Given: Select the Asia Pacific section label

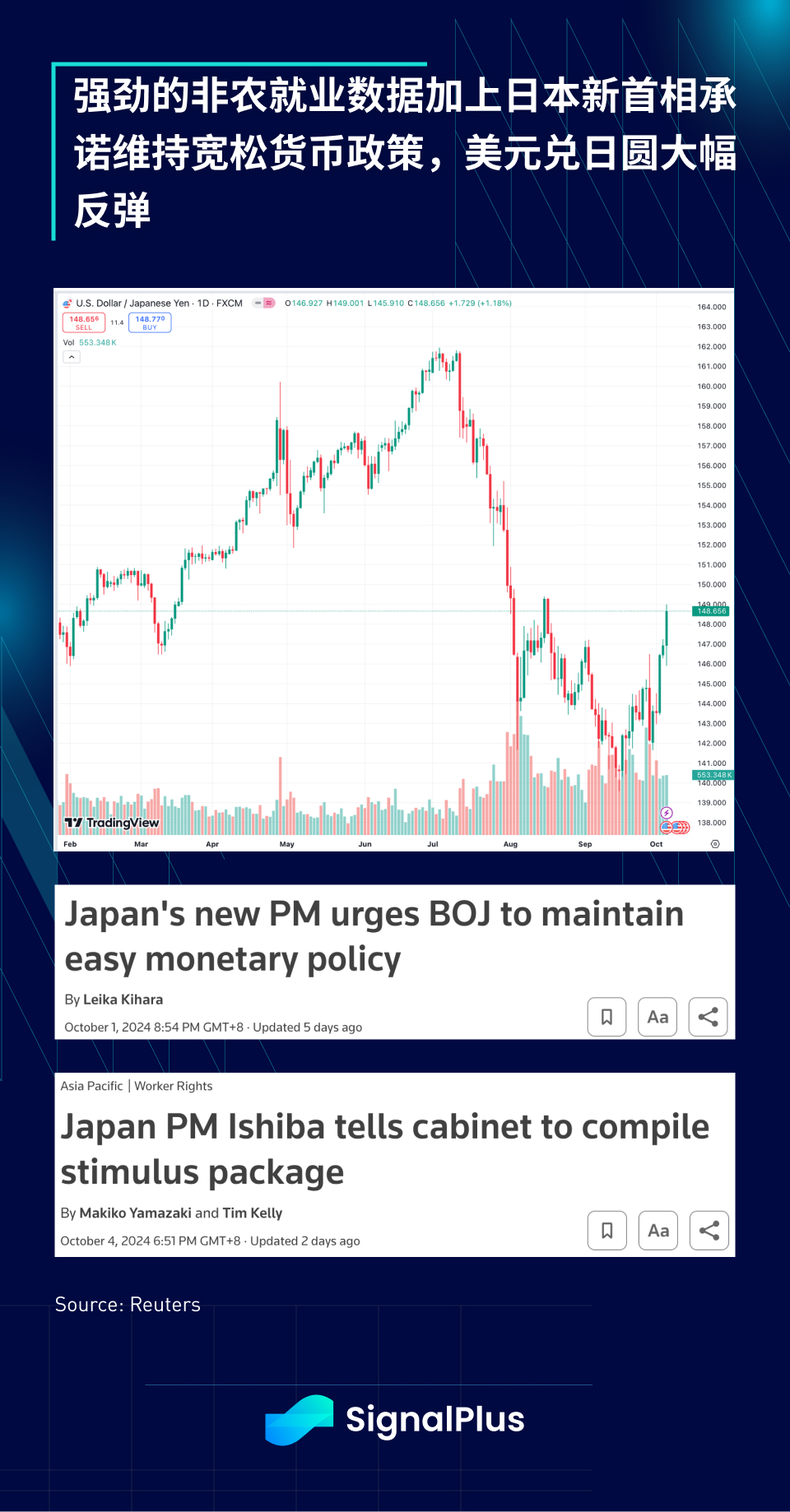Looking at the screenshot, I should pyautogui.click(x=91, y=1086).
